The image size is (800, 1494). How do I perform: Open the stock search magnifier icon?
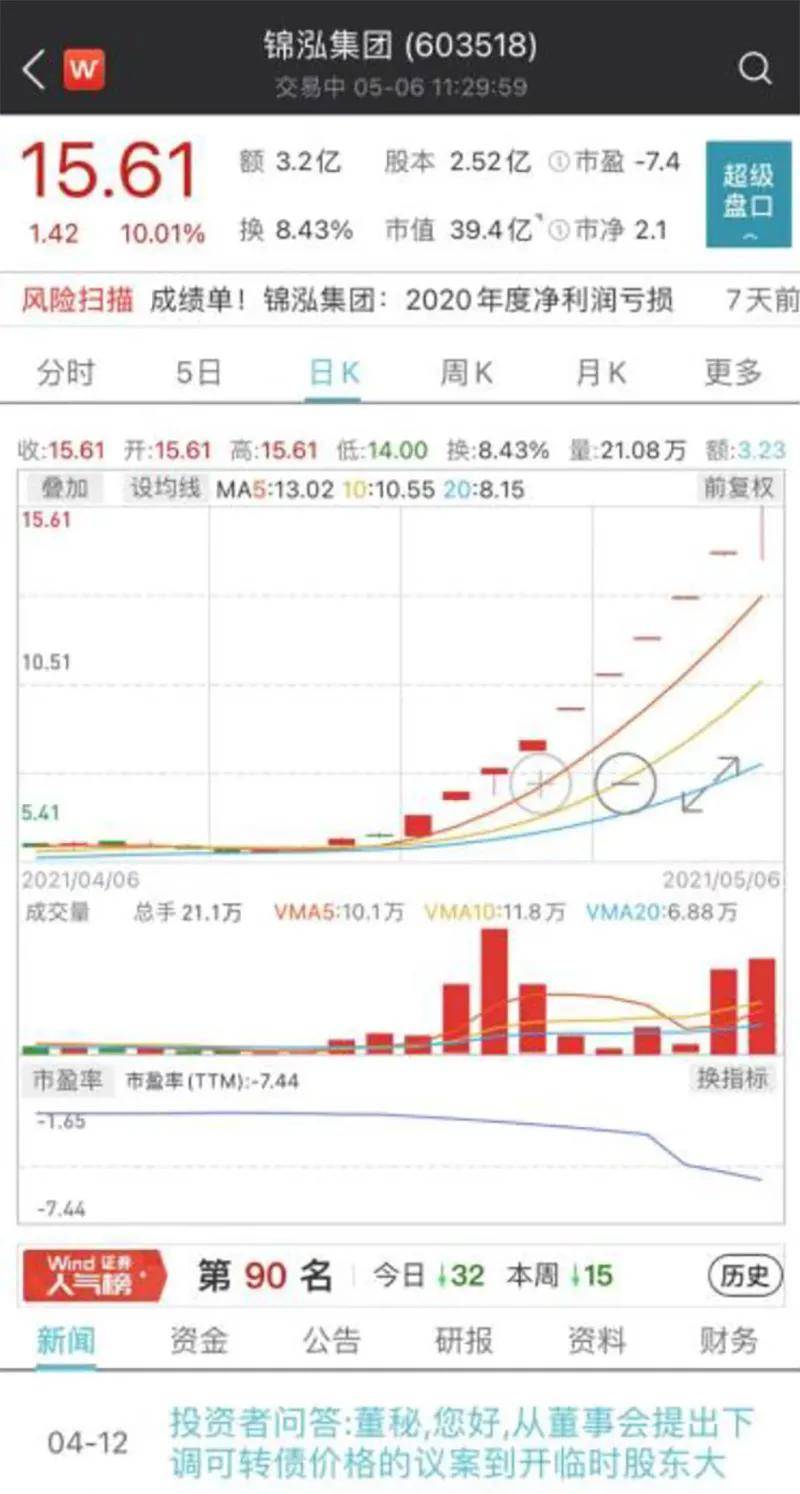pos(755,69)
